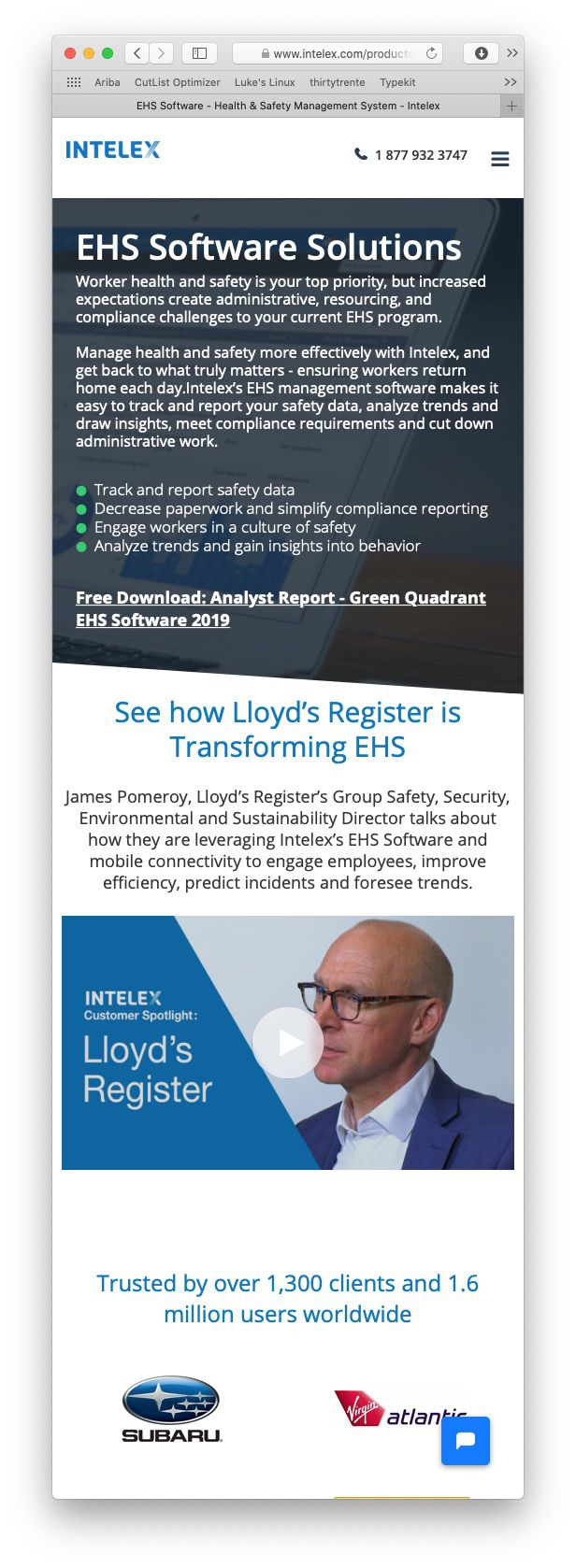Open the Ariba bookmark

click(108, 82)
